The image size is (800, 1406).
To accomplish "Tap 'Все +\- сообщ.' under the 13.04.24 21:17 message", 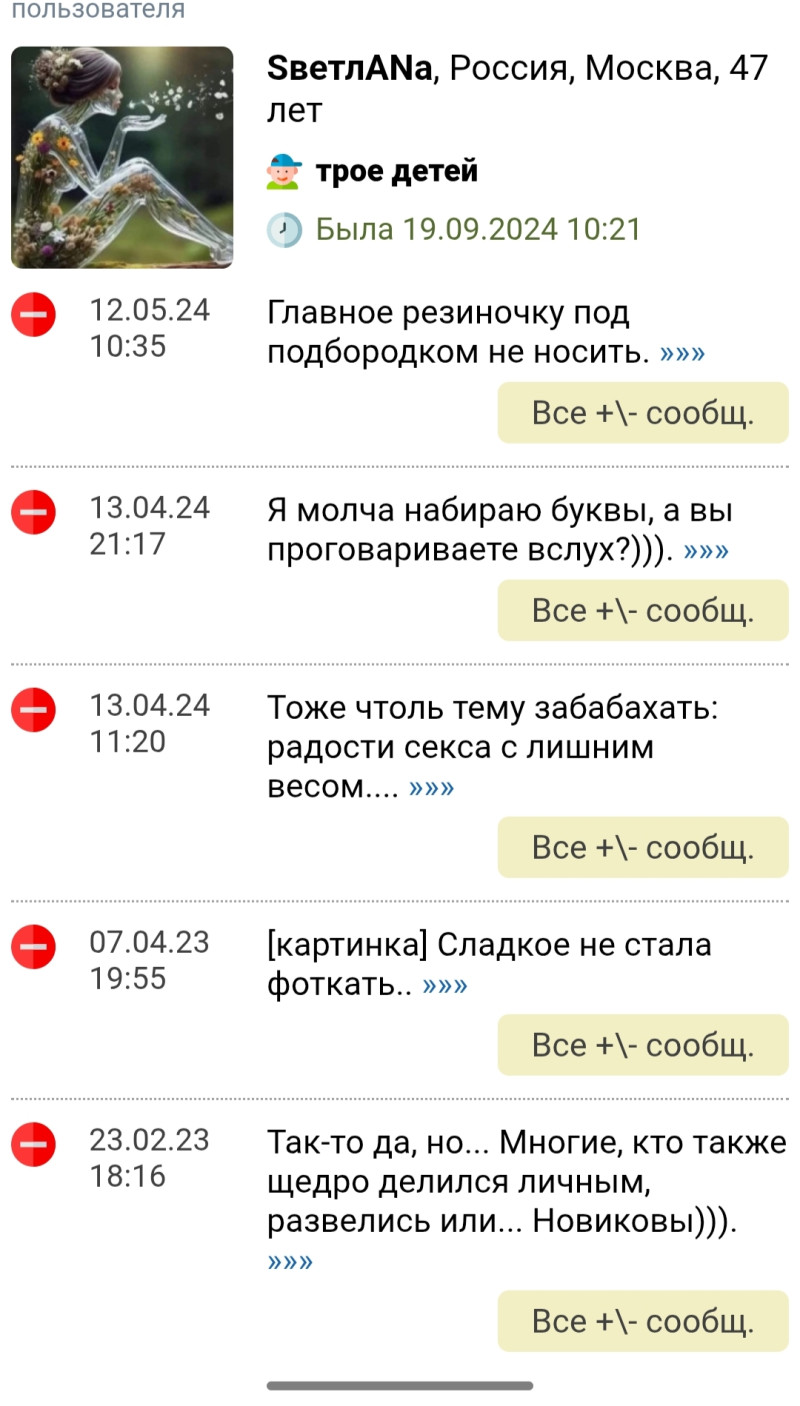I will (x=642, y=611).
